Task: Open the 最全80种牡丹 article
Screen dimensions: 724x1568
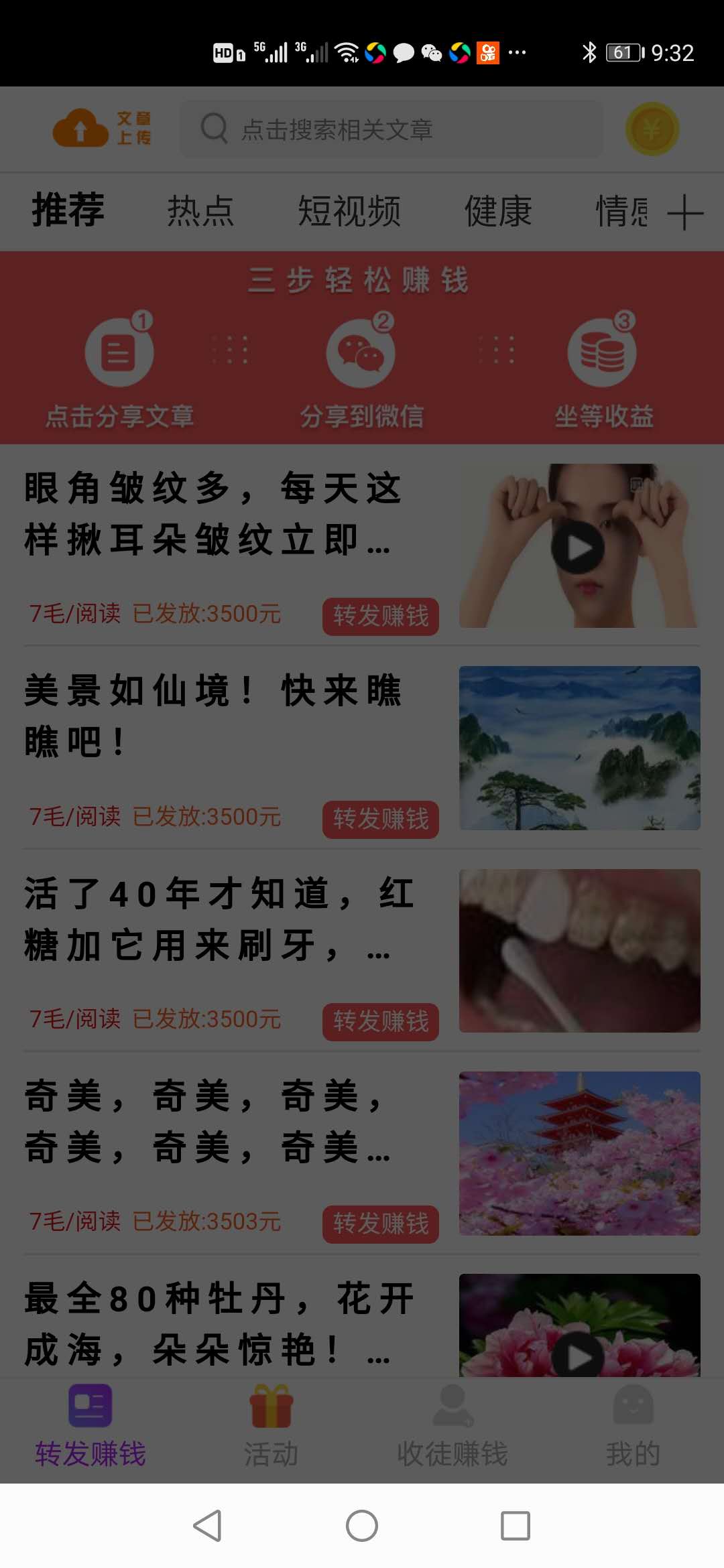Action: point(215,1323)
